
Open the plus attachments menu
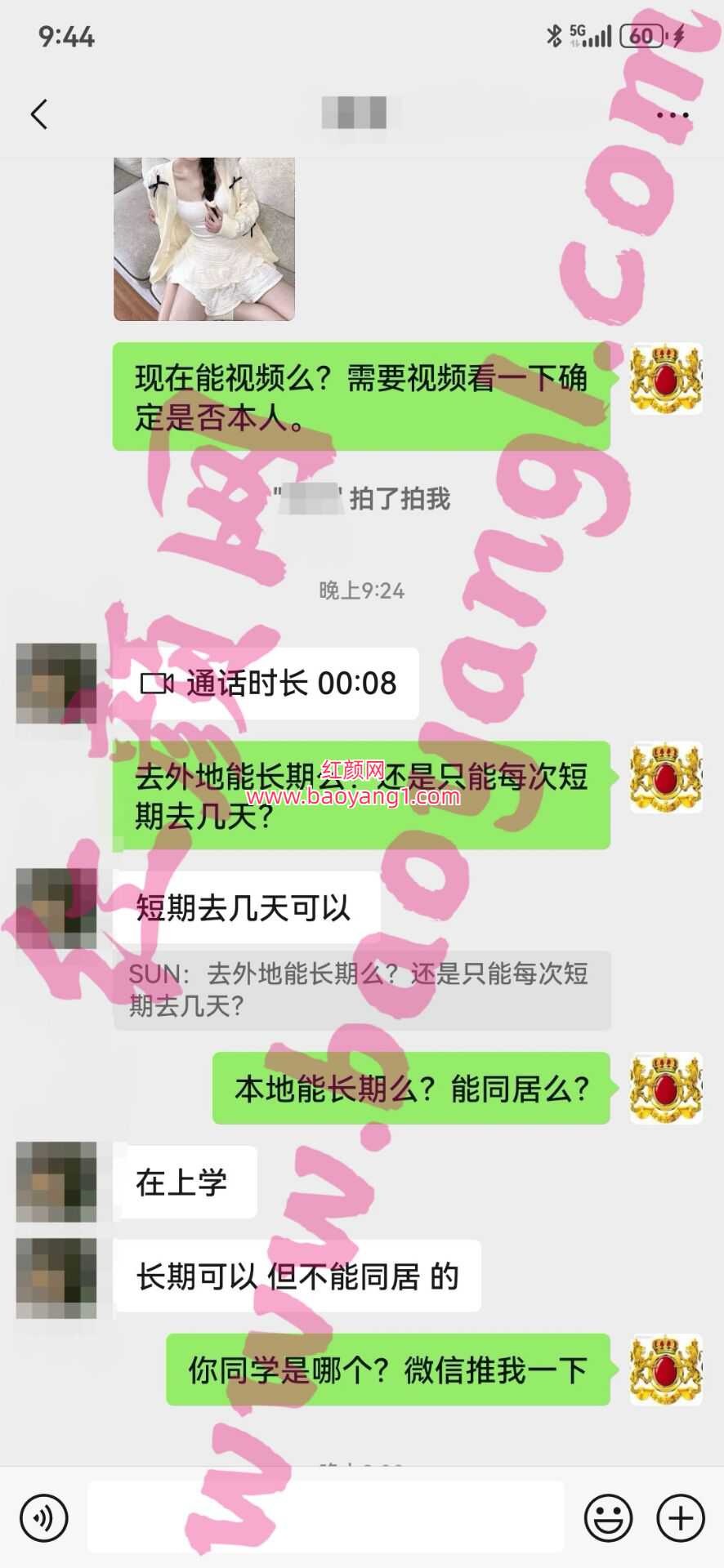pyautogui.click(x=681, y=1518)
